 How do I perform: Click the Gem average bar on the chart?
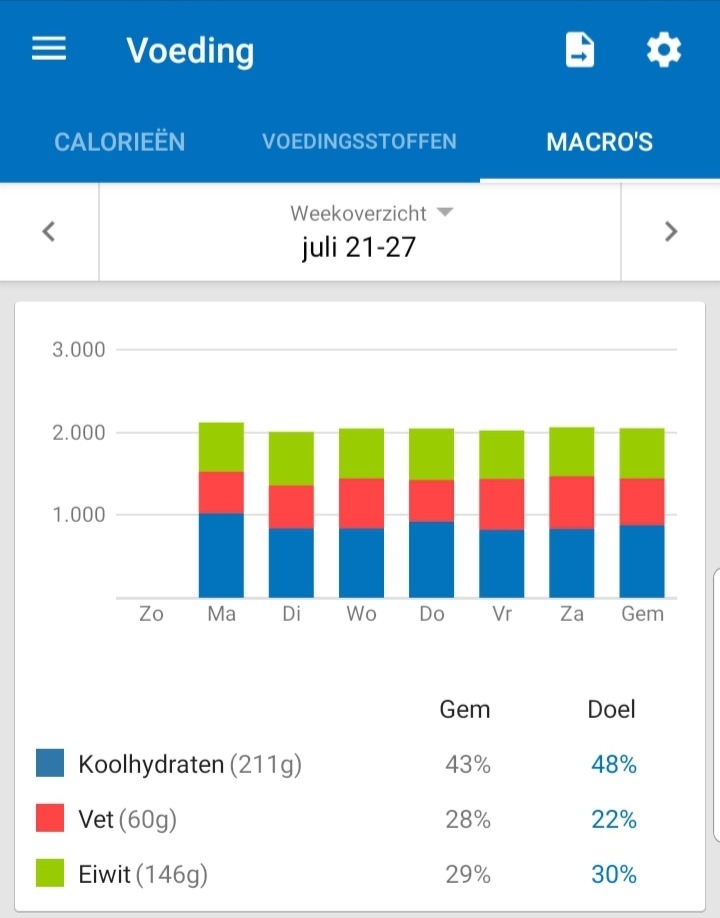pos(642,510)
